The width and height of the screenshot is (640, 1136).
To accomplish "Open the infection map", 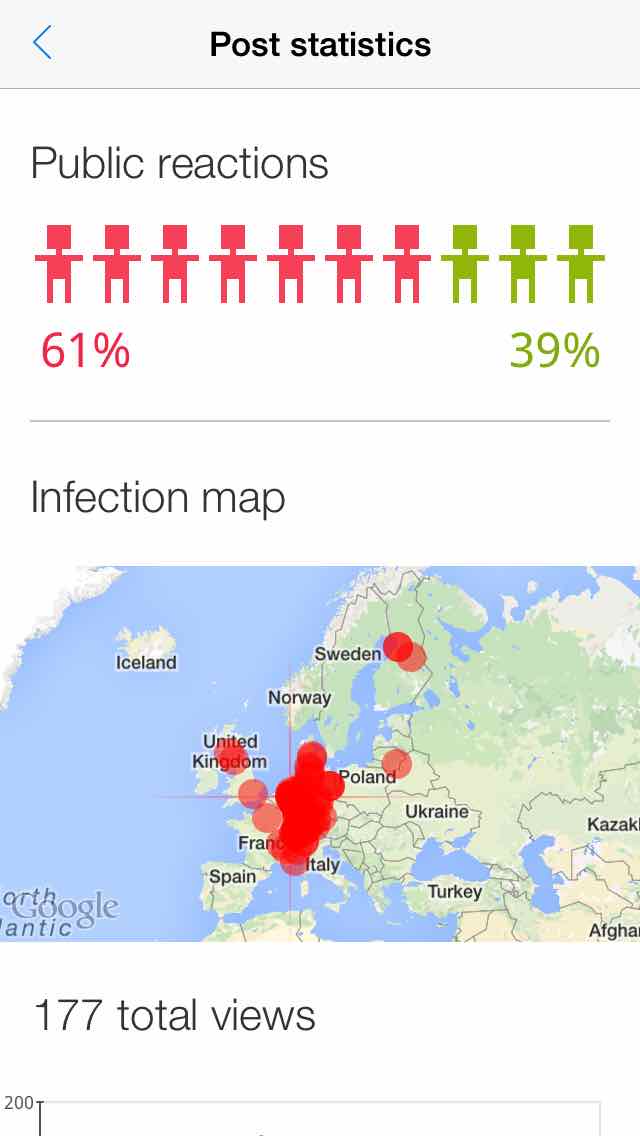I will pos(320,753).
